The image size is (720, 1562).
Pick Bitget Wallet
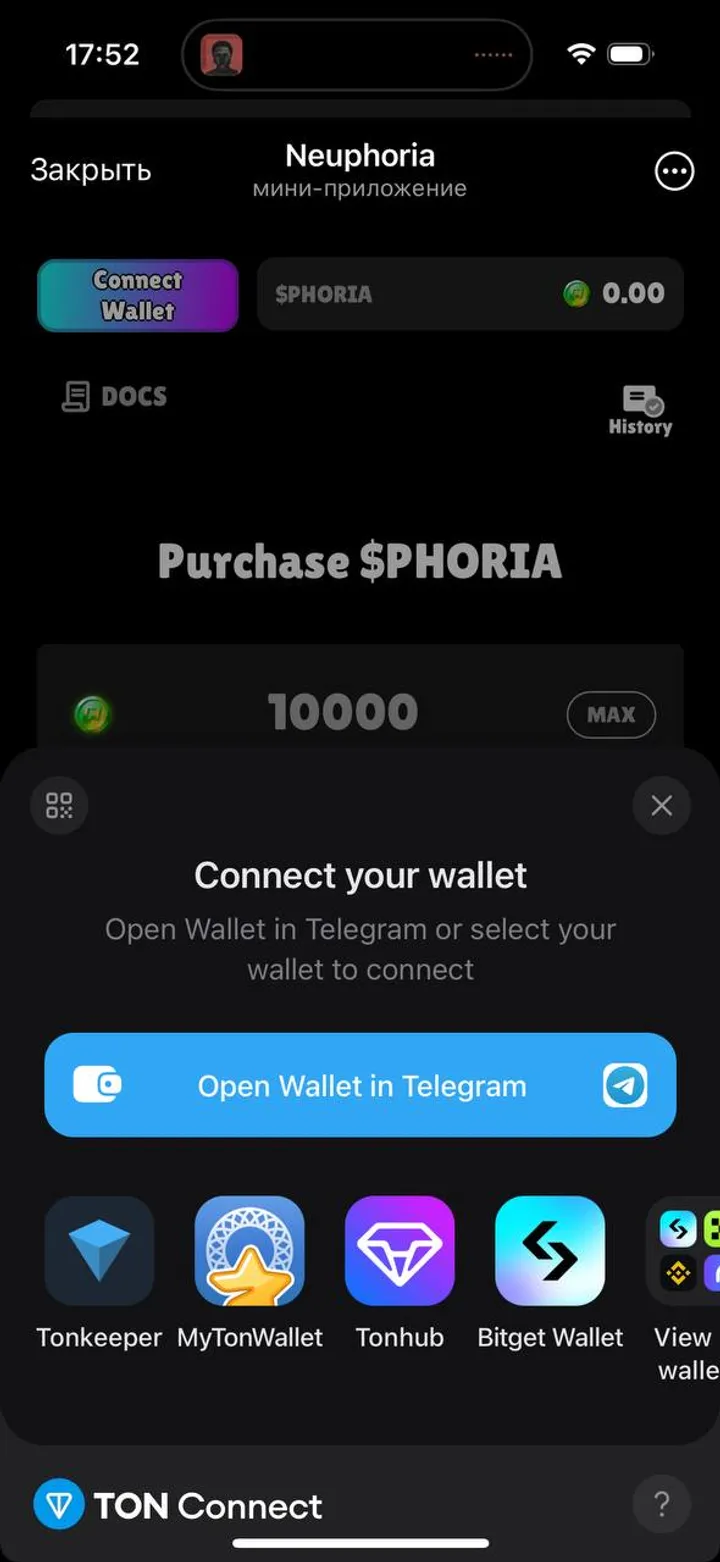[x=550, y=1252]
